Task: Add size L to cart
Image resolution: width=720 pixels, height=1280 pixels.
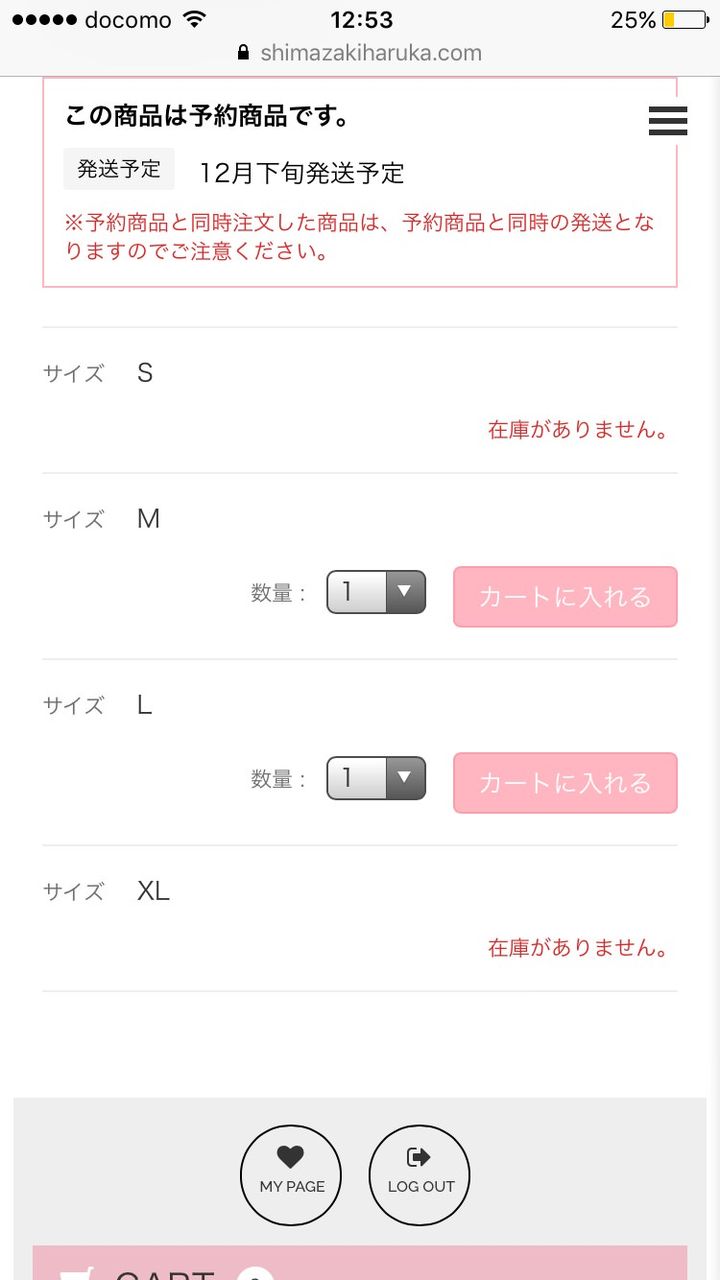Action: (x=565, y=783)
